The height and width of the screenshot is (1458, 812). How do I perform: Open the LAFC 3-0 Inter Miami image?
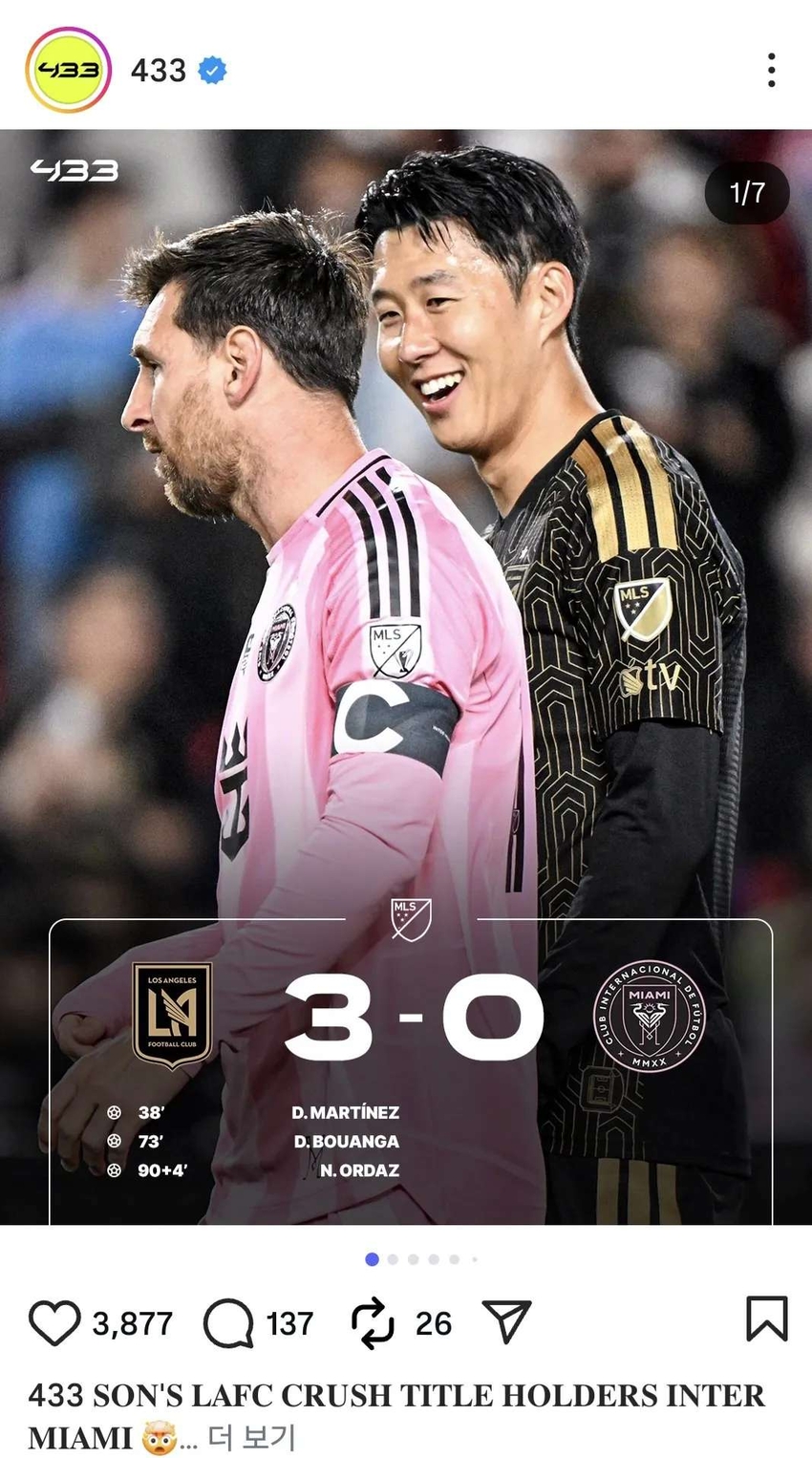(x=406, y=676)
